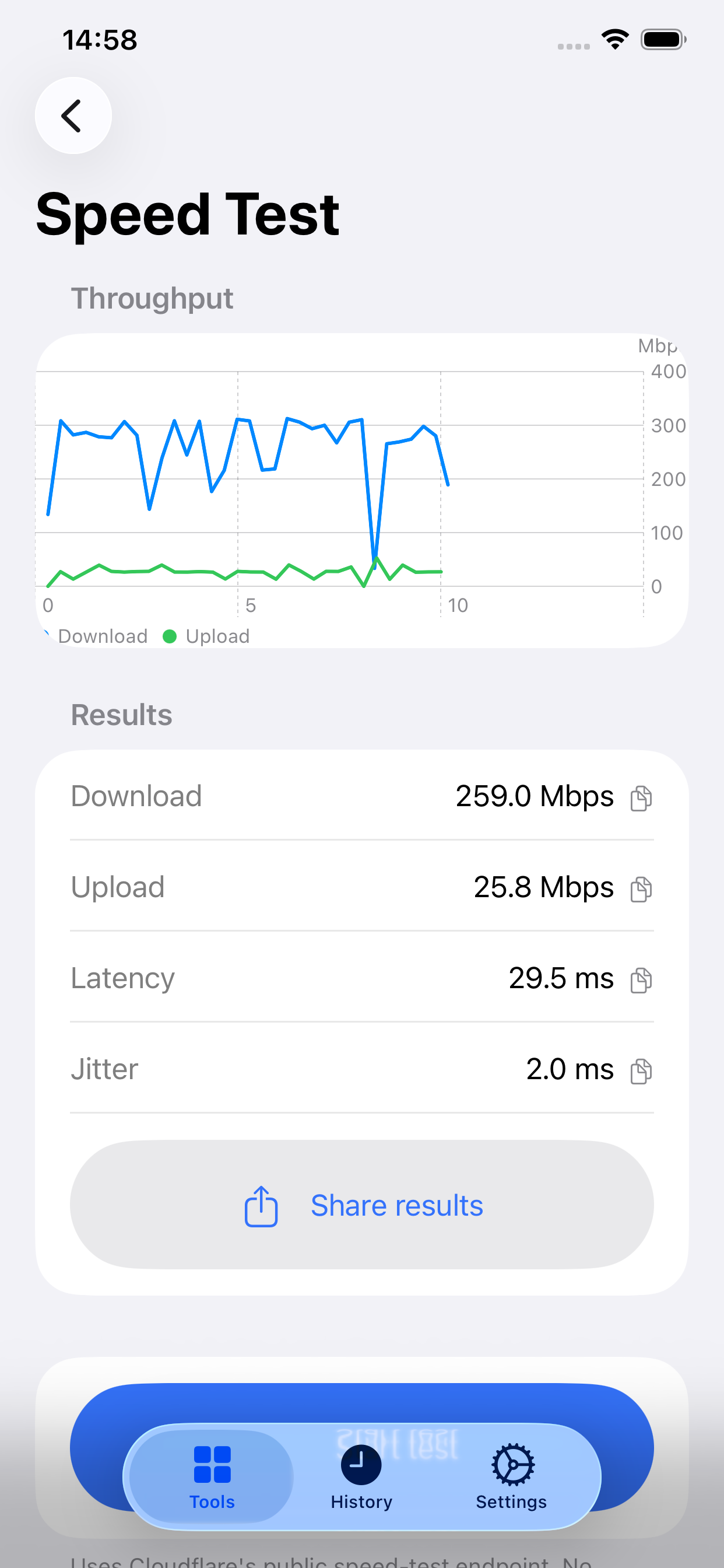
Task: Open the Settings tab
Action: point(512,1476)
